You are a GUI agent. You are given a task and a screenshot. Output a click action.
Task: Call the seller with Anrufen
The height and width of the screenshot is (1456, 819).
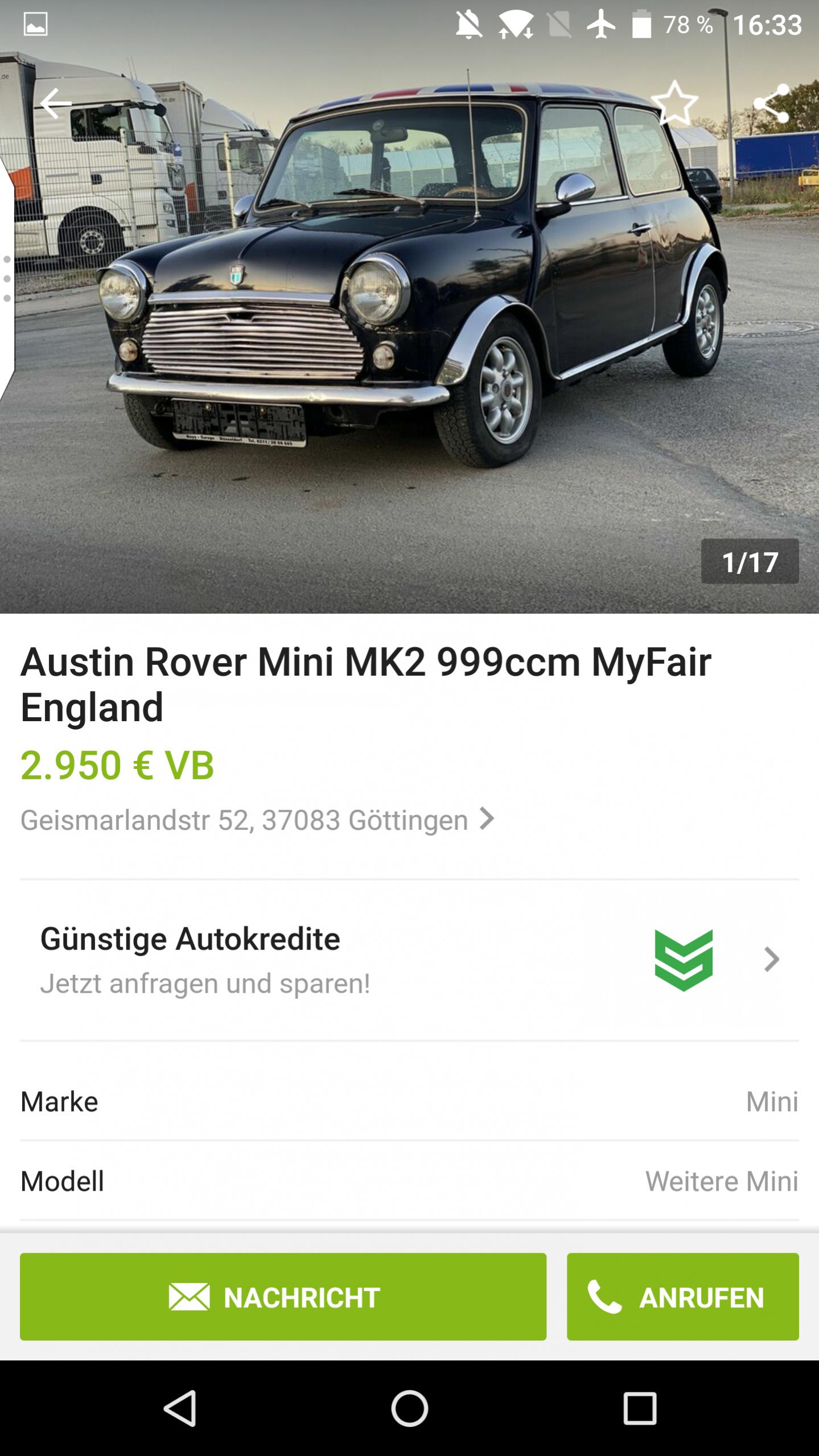point(682,1297)
